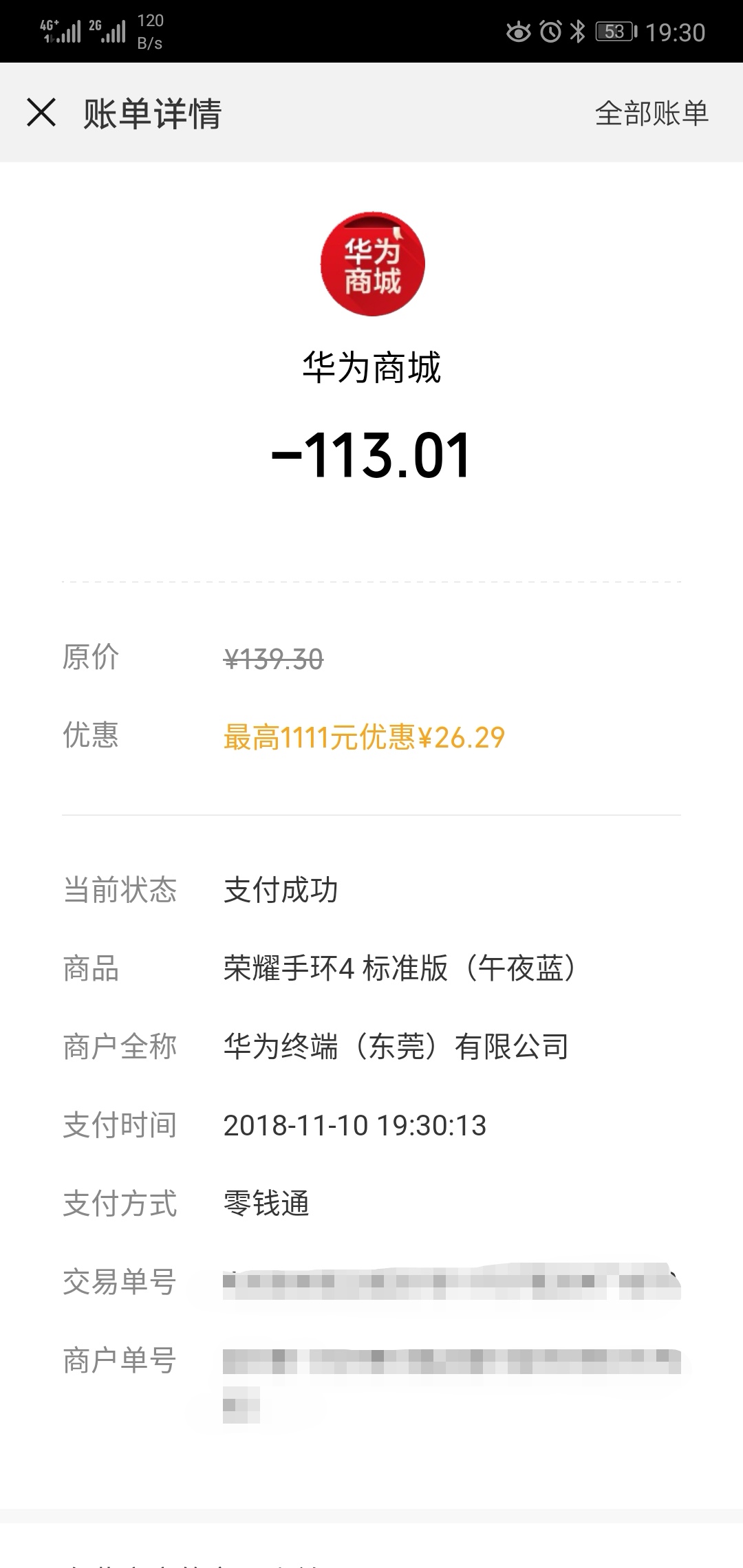Tap the eye-protection mode status bar icon
The width and height of the screenshot is (743, 1568).
pos(517,31)
